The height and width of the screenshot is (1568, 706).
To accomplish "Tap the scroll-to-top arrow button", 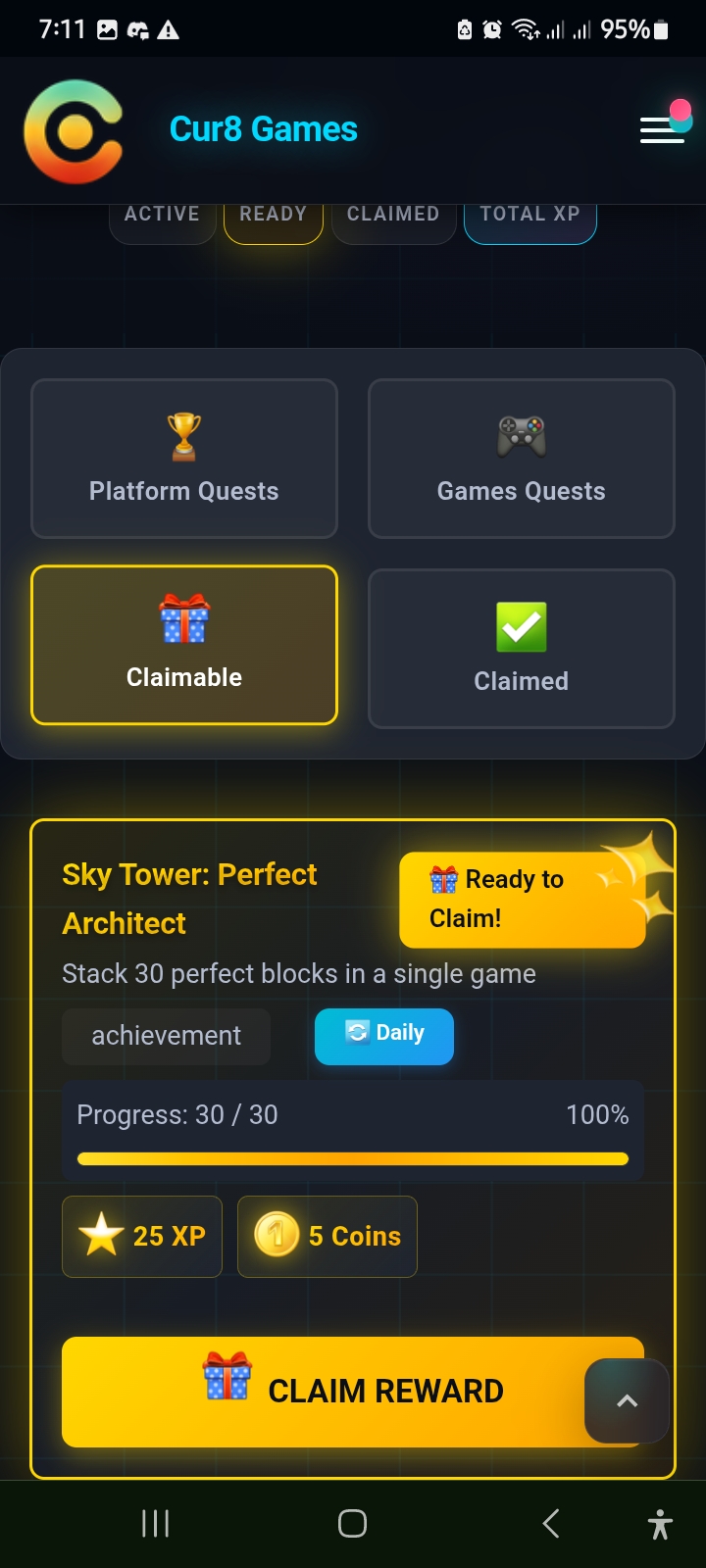I will 627,1400.
